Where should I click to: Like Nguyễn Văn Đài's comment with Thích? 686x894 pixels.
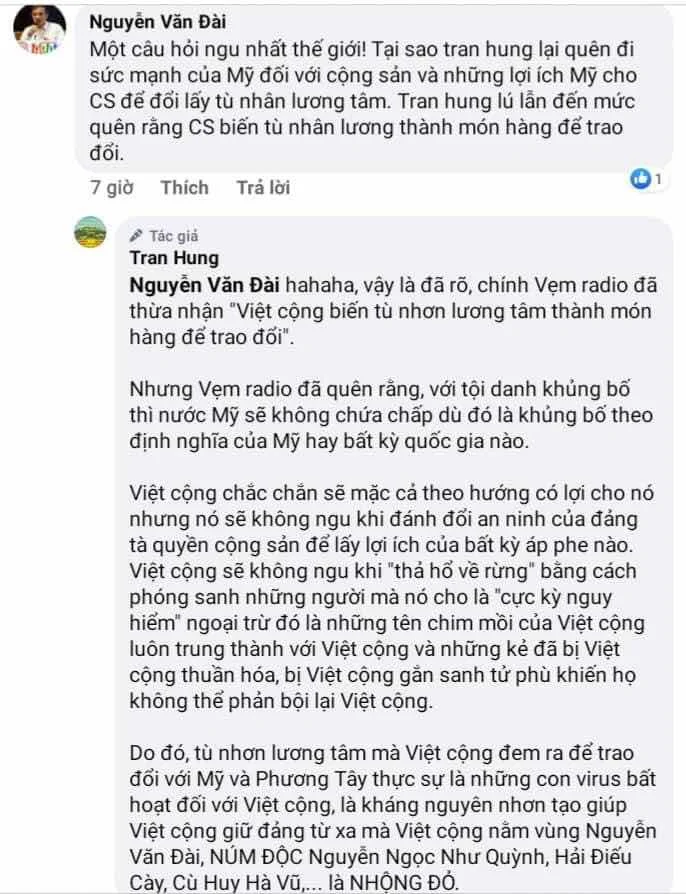click(x=184, y=187)
